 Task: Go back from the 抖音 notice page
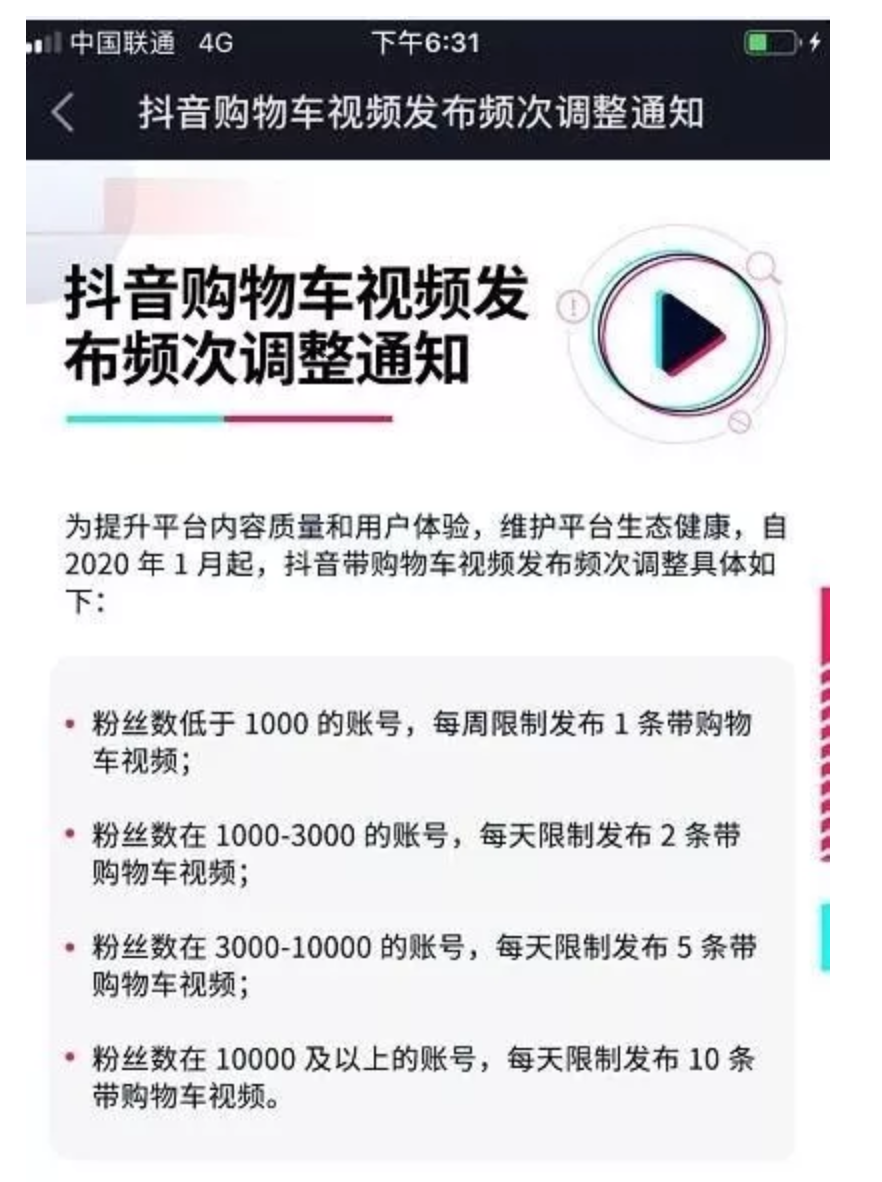tap(62, 113)
